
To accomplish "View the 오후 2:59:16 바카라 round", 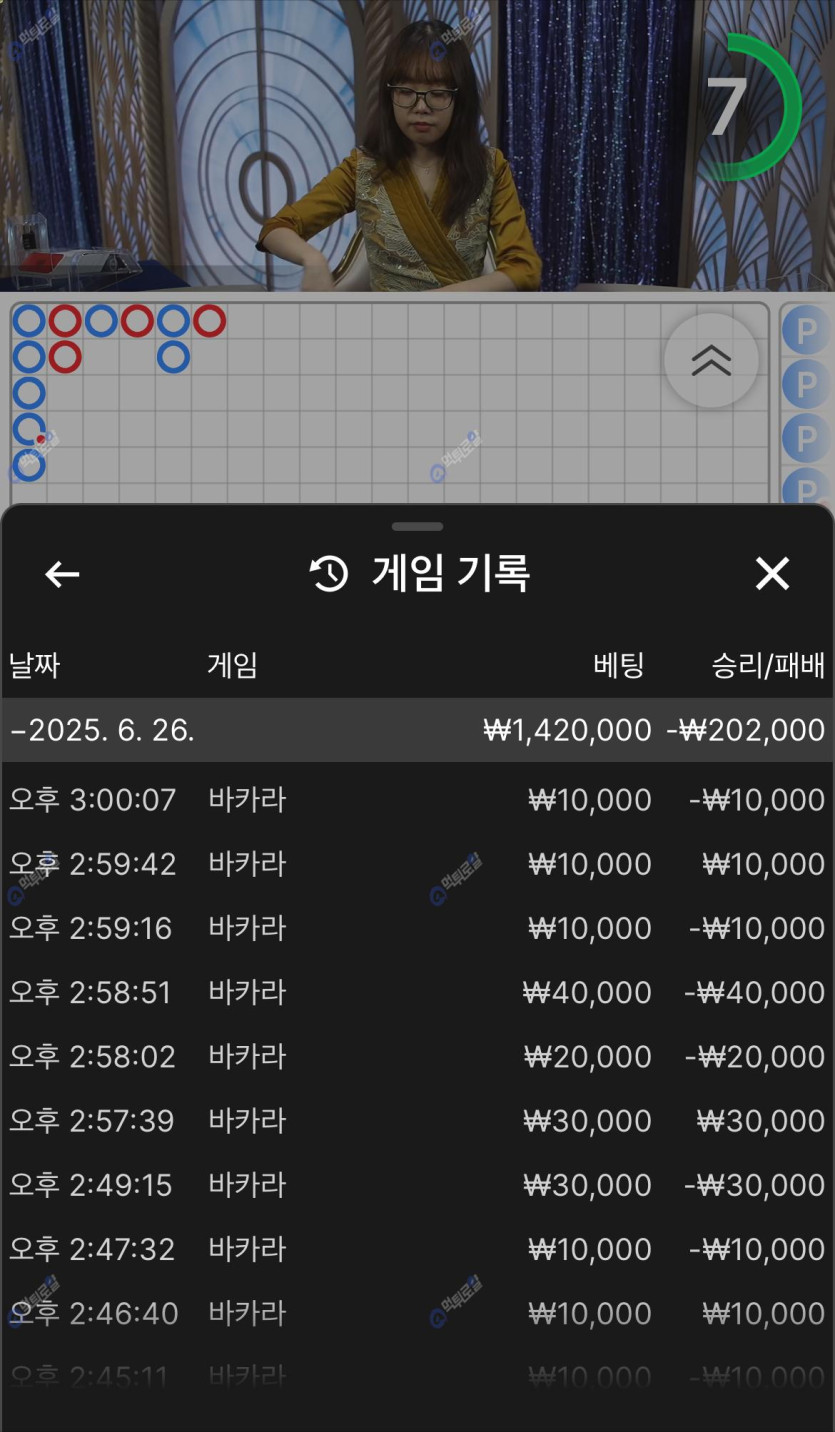I will coord(417,928).
